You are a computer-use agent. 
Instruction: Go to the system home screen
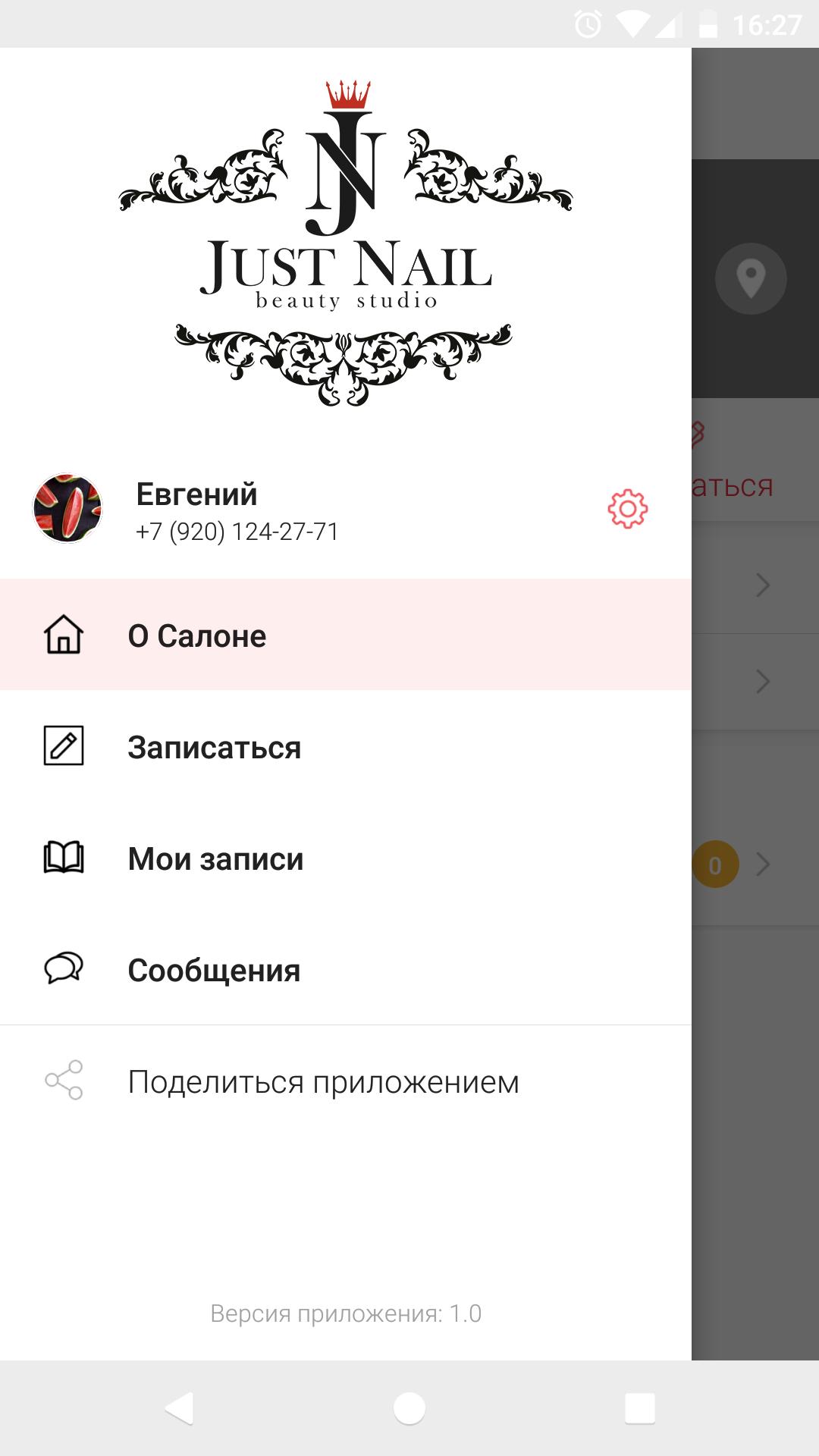[409, 1408]
